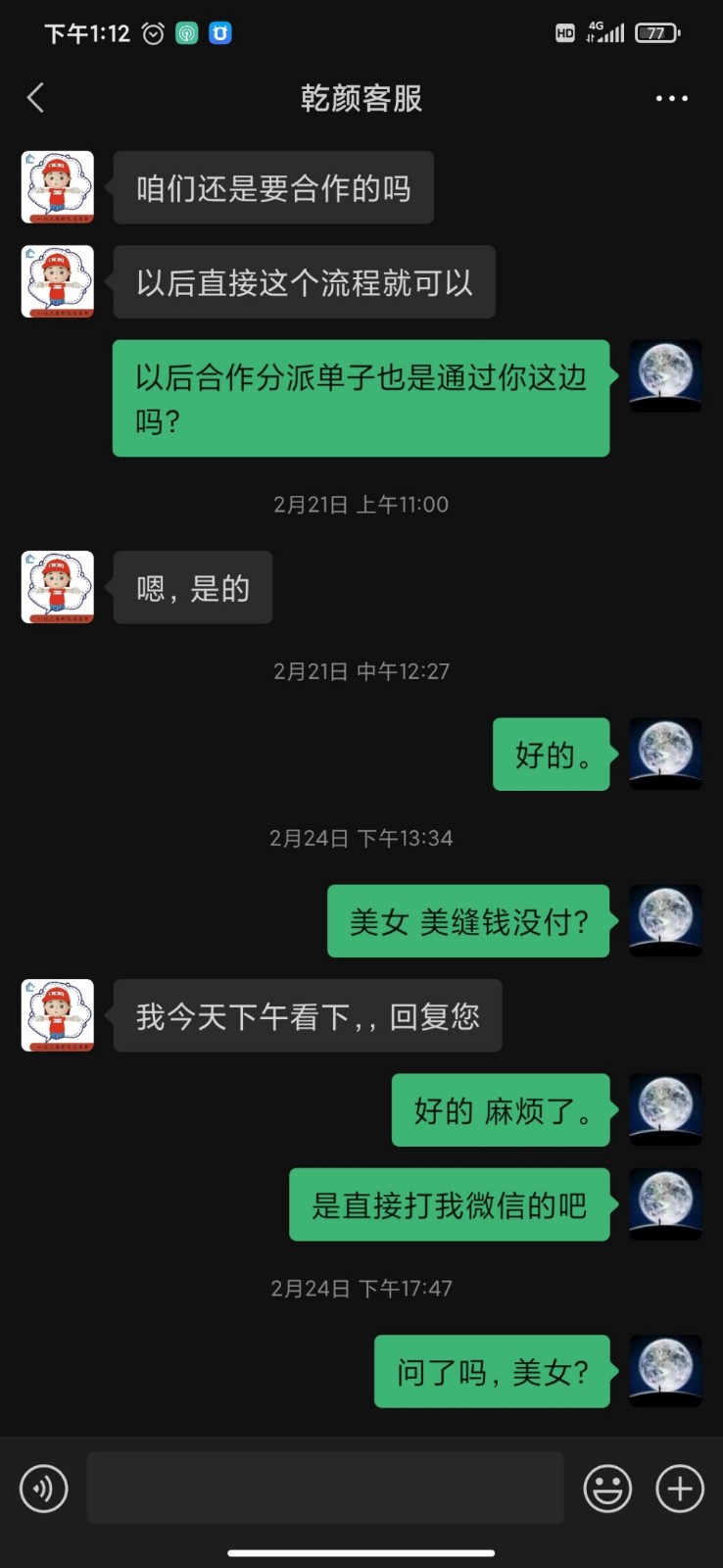Open the plus attachment menu
Screen dimensions: 723x1568
[x=680, y=1489]
